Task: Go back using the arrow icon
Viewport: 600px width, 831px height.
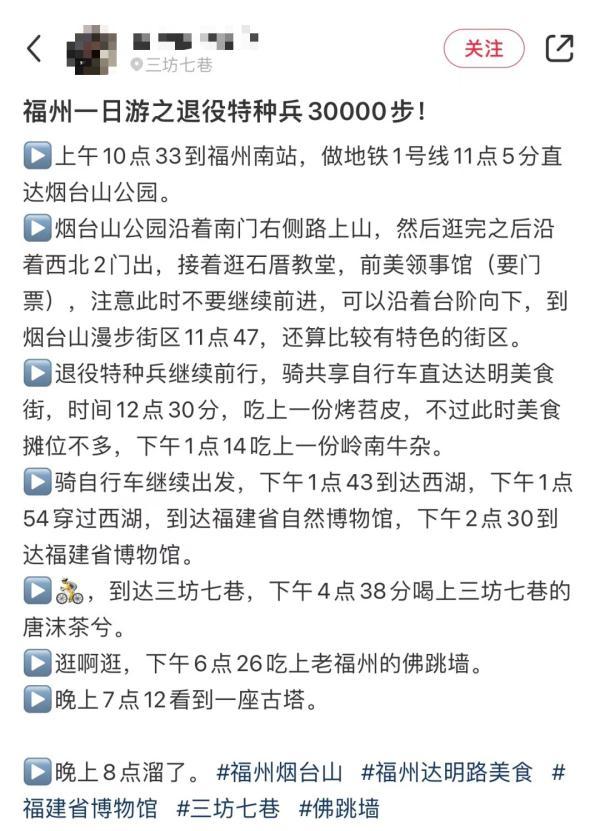Action: coord(34,49)
